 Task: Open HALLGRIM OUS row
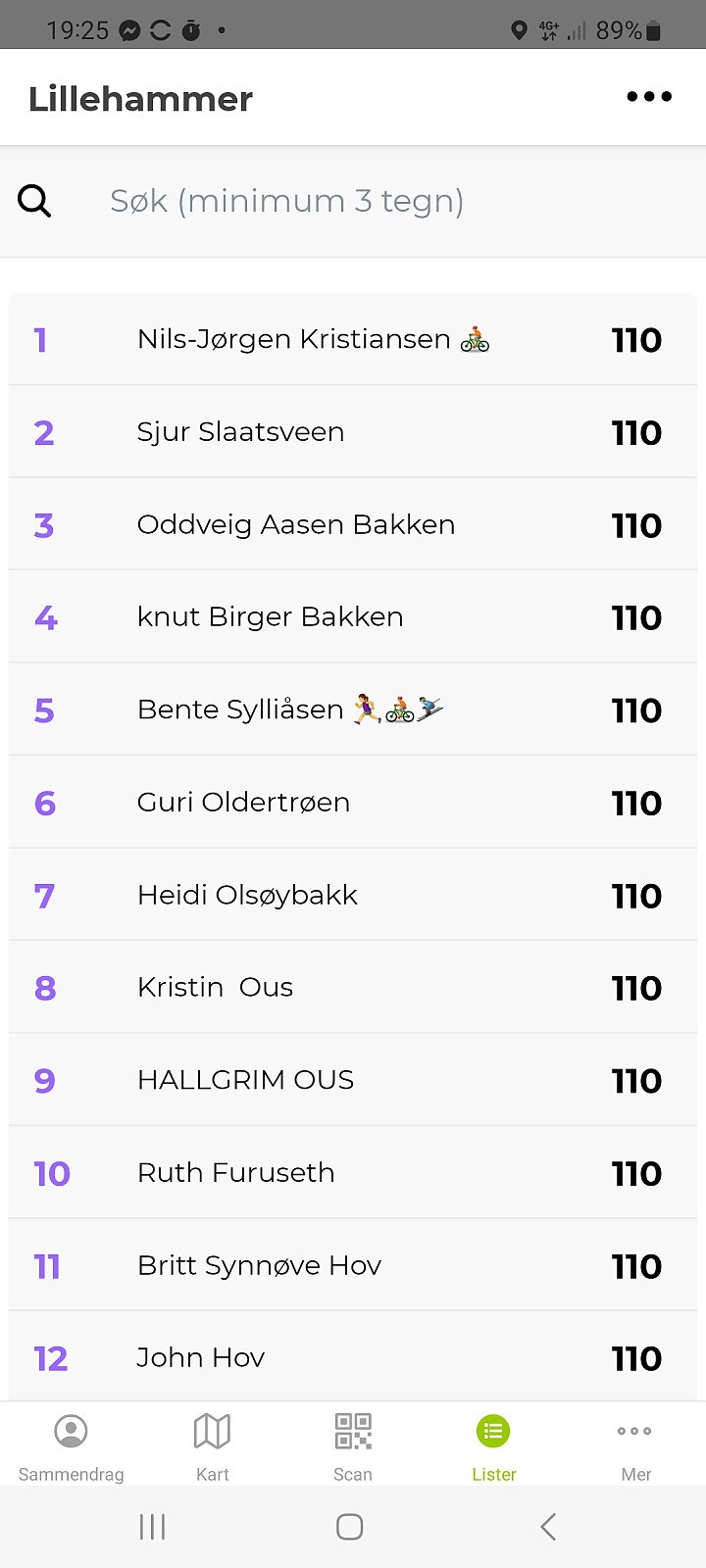[x=353, y=1080]
